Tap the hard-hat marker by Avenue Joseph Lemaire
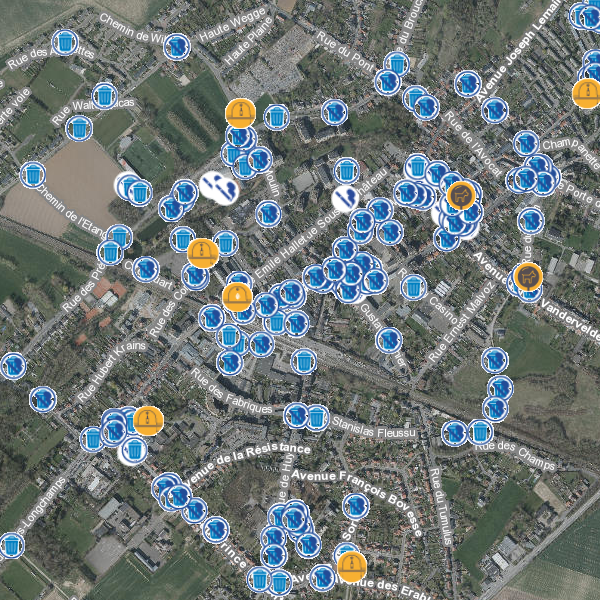Image resolution: width=600 pixels, height=600 pixels. (587, 93)
